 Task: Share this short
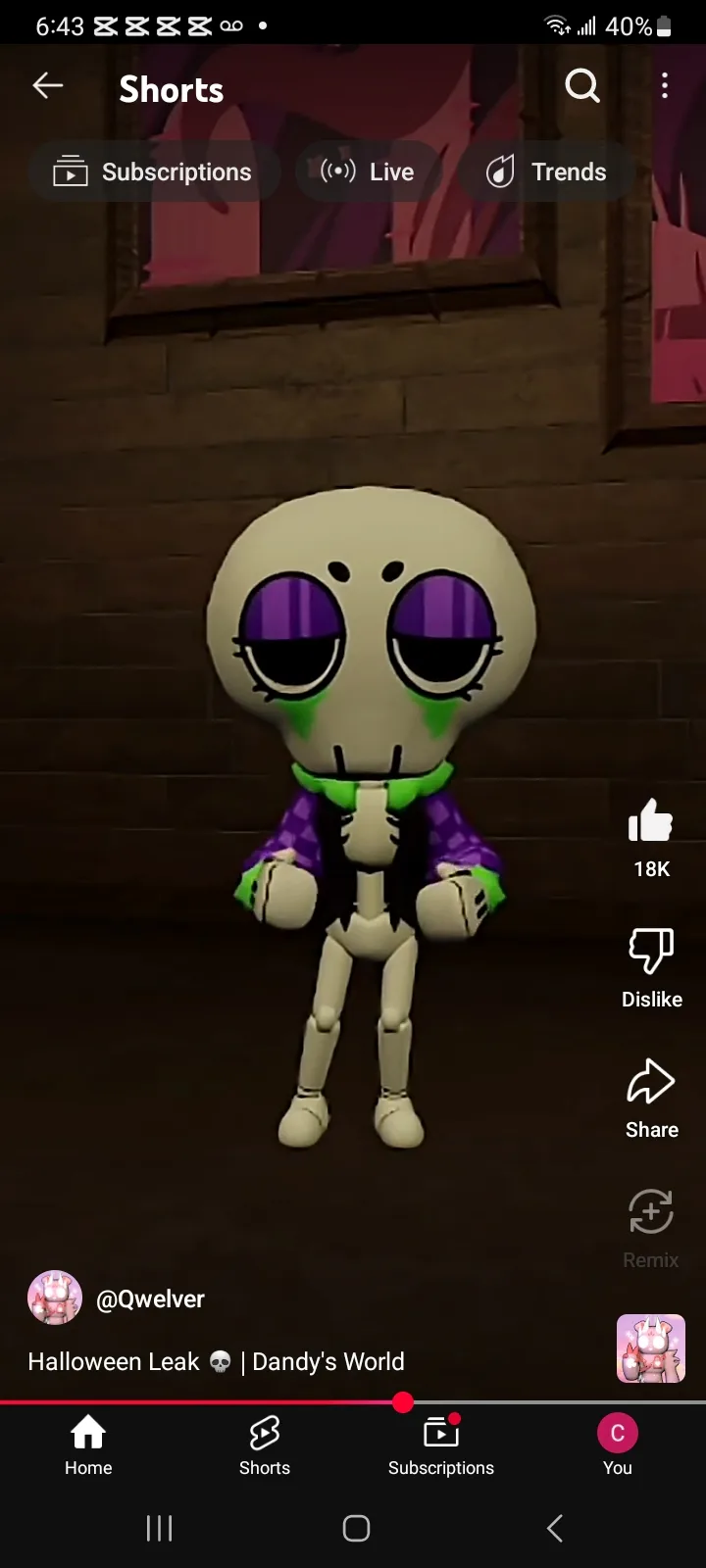[651, 1099]
